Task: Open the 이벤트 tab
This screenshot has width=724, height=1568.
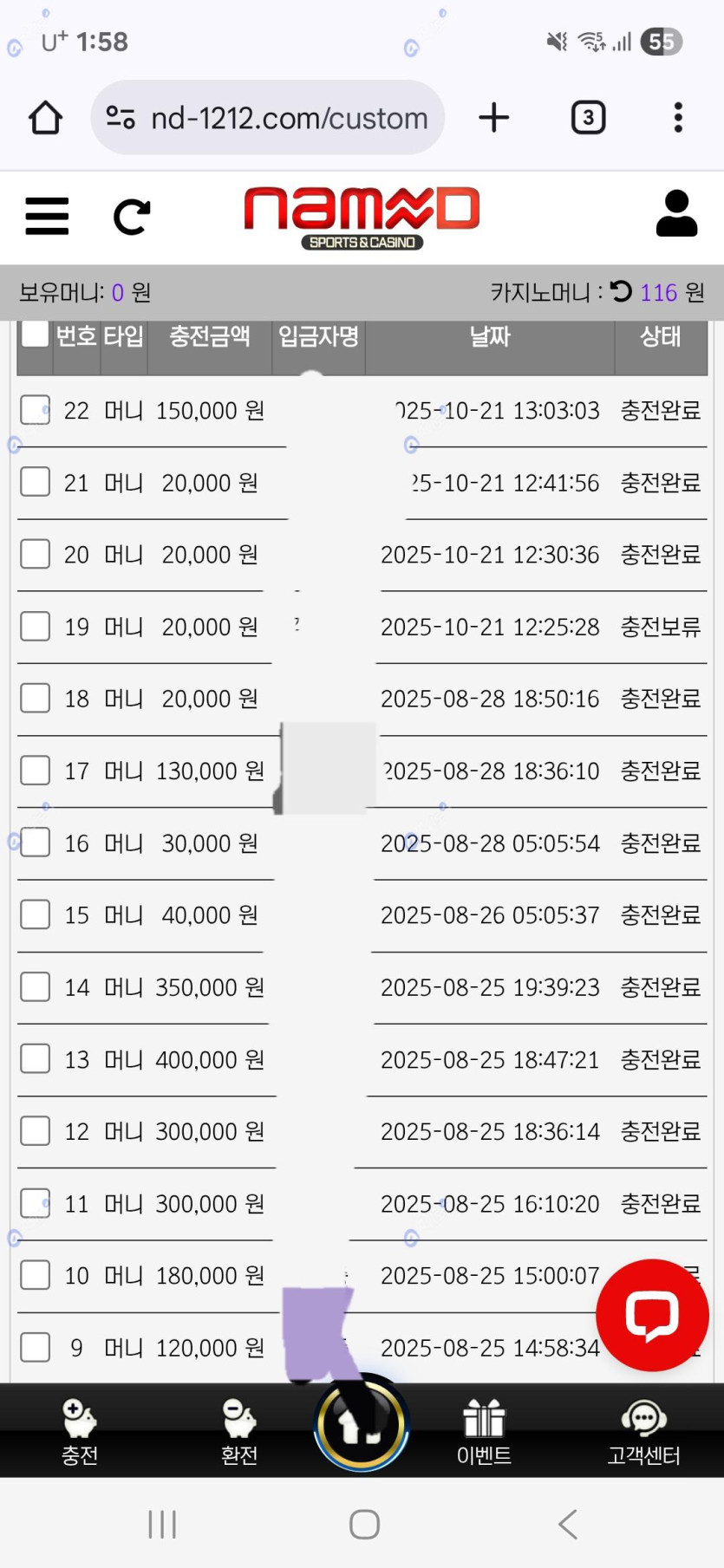Action: (x=484, y=1433)
